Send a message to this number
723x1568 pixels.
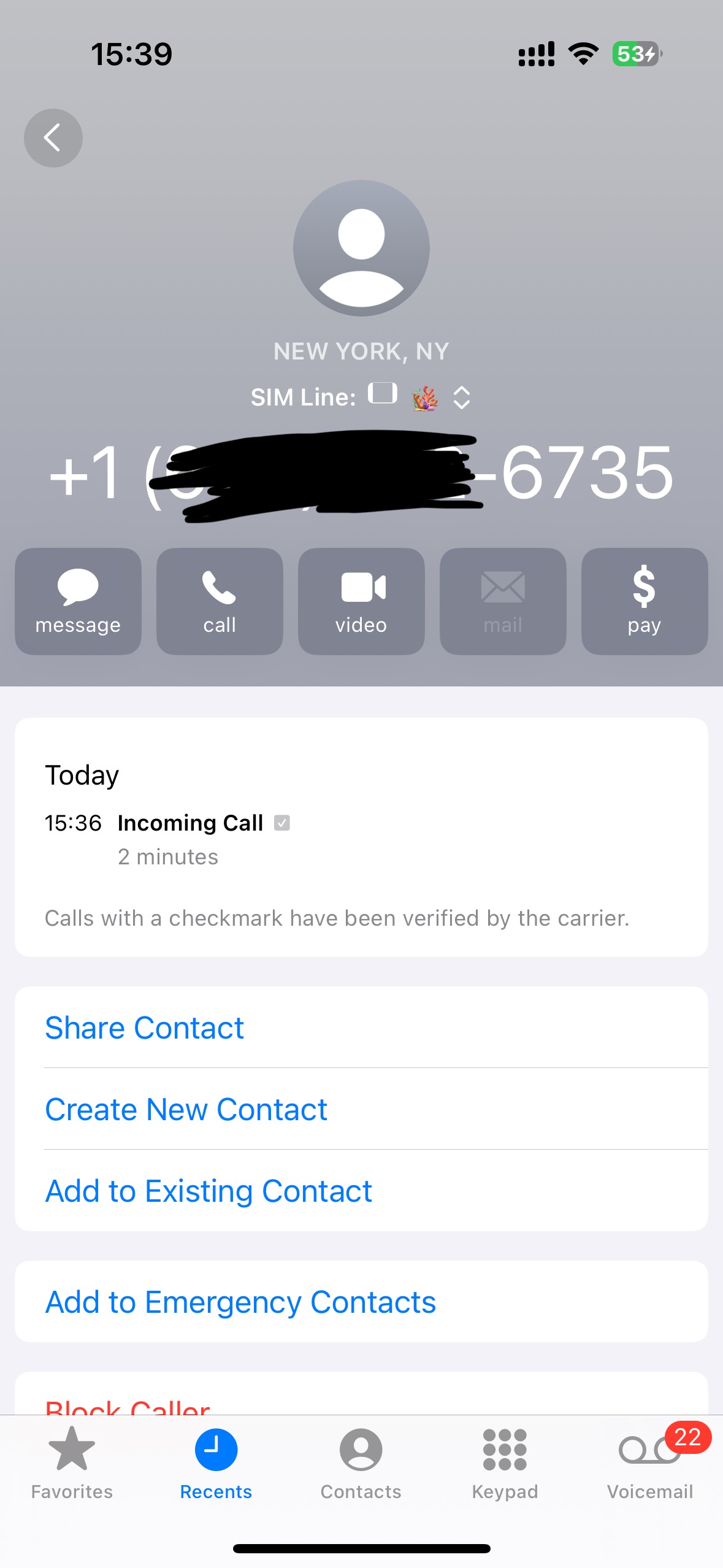[78, 601]
